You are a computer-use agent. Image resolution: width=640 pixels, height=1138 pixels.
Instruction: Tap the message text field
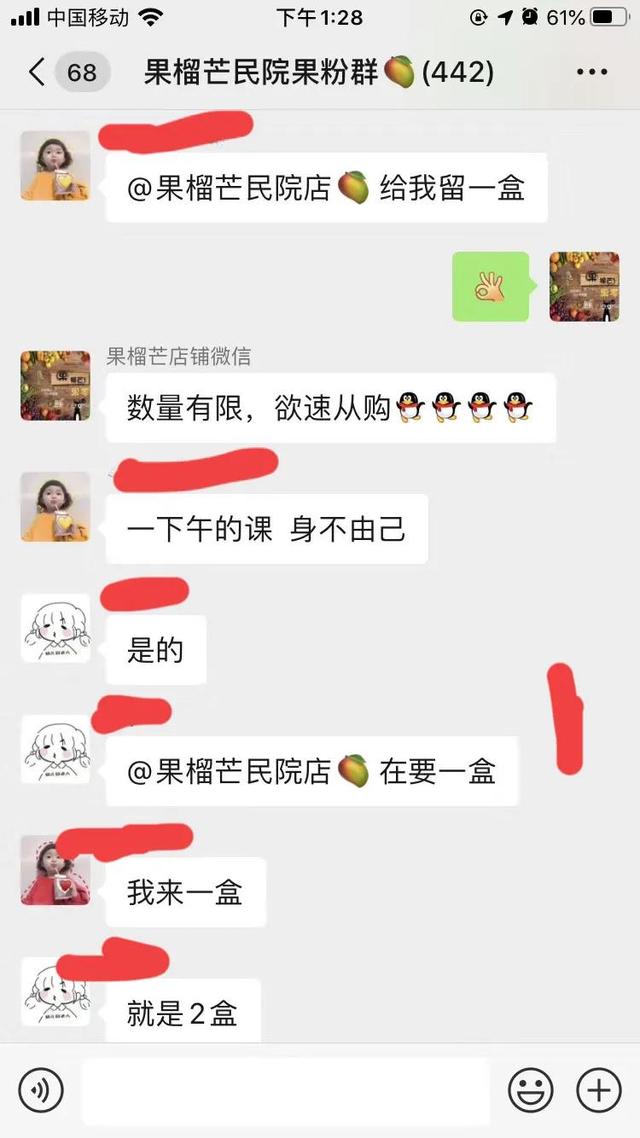coord(285,1090)
